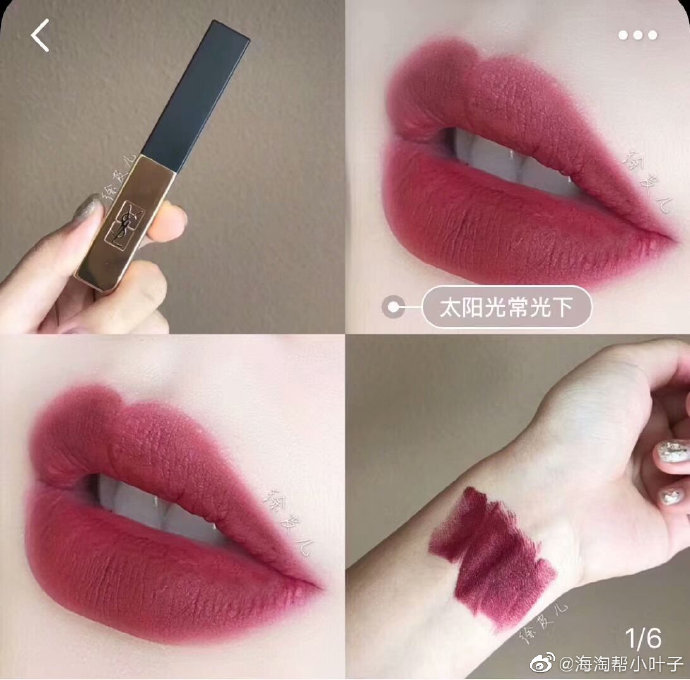The image size is (690, 680).
Task: Open the three-dot overflow menu
Action: tap(637, 35)
